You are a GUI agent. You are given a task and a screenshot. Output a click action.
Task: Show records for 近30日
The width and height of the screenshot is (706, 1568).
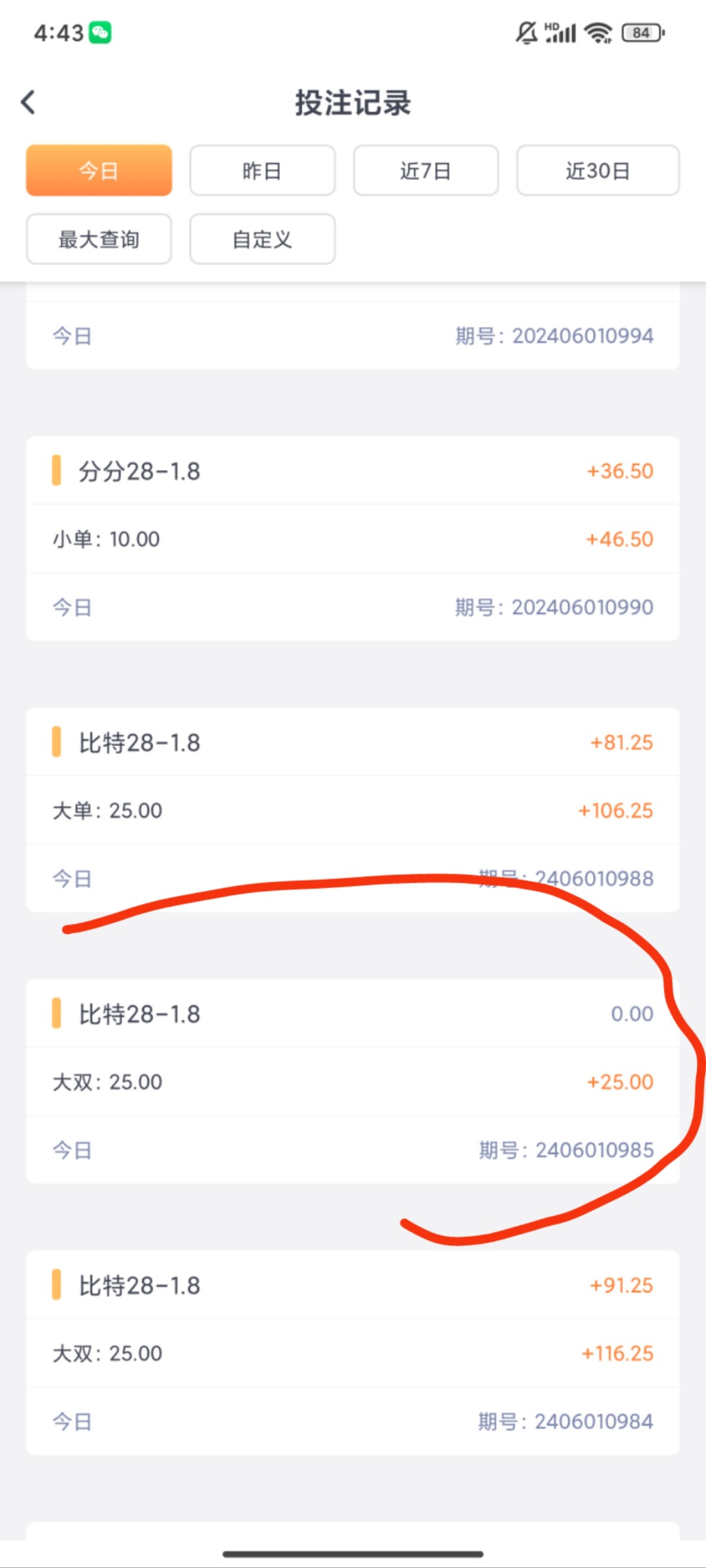pyautogui.click(x=597, y=171)
